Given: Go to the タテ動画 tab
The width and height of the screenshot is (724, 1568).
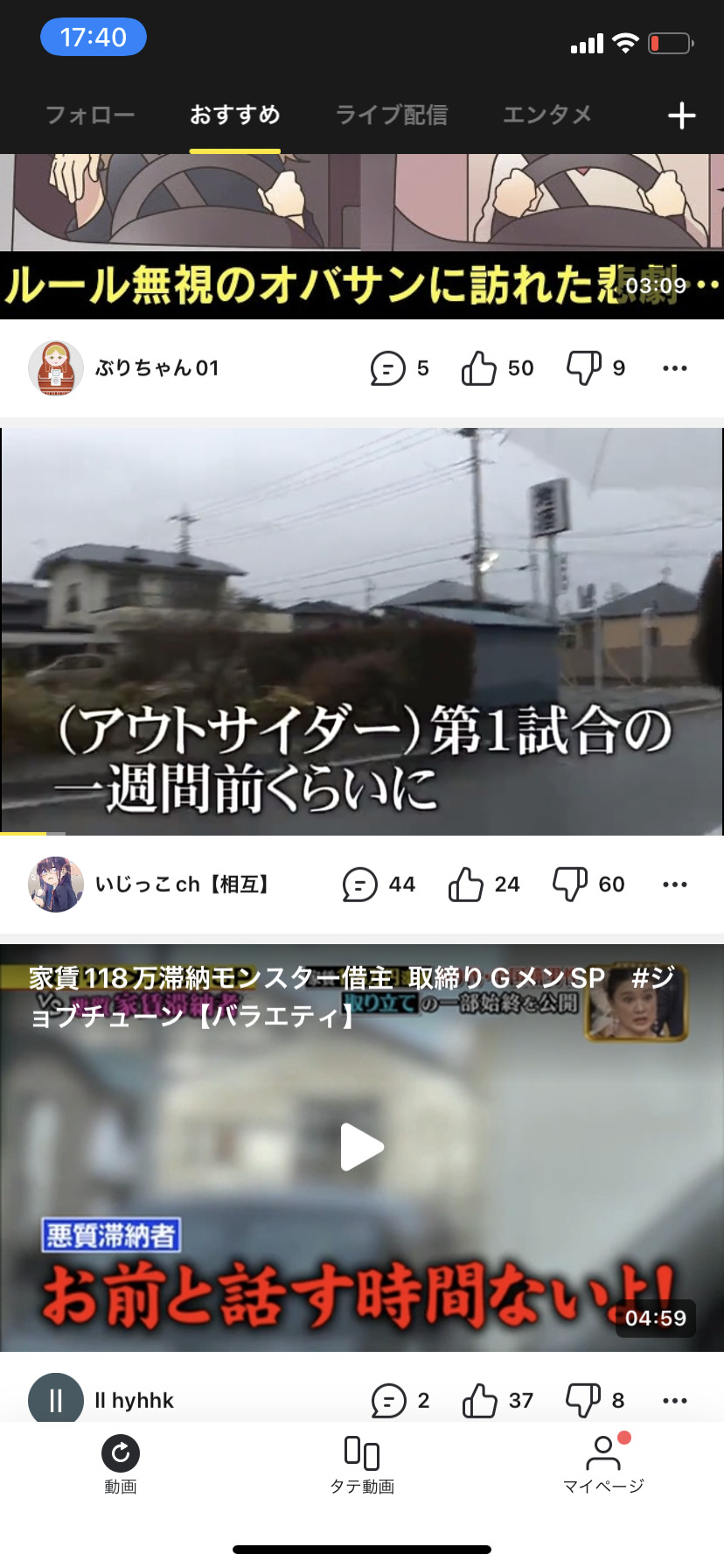Looking at the screenshot, I should (362, 1463).
